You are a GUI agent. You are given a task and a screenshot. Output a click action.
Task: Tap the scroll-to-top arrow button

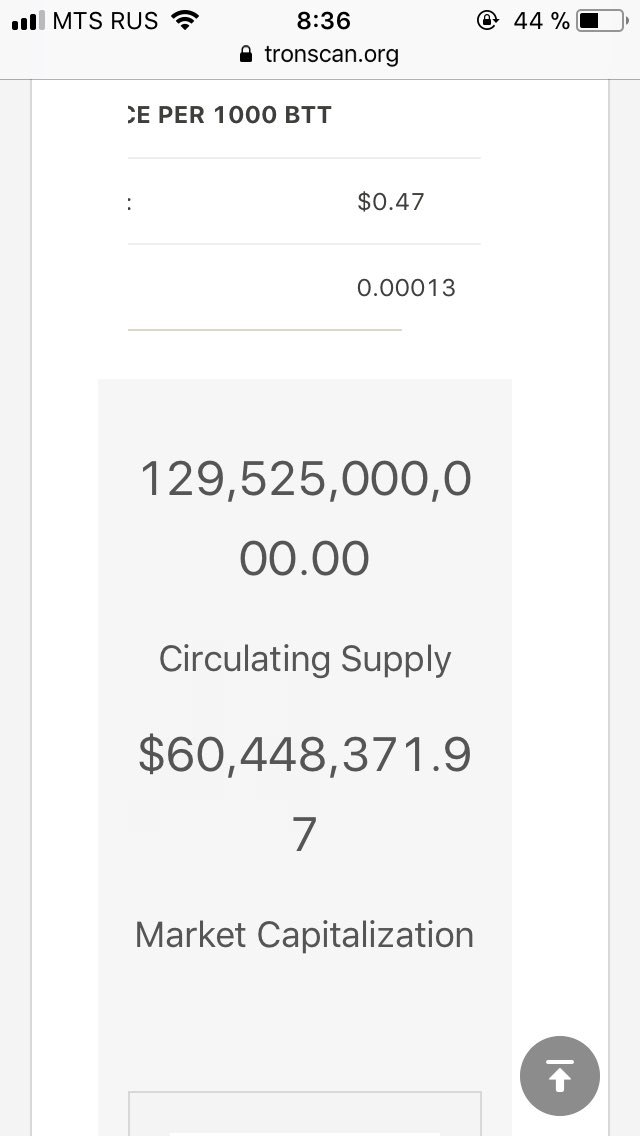coord(560,1076)
